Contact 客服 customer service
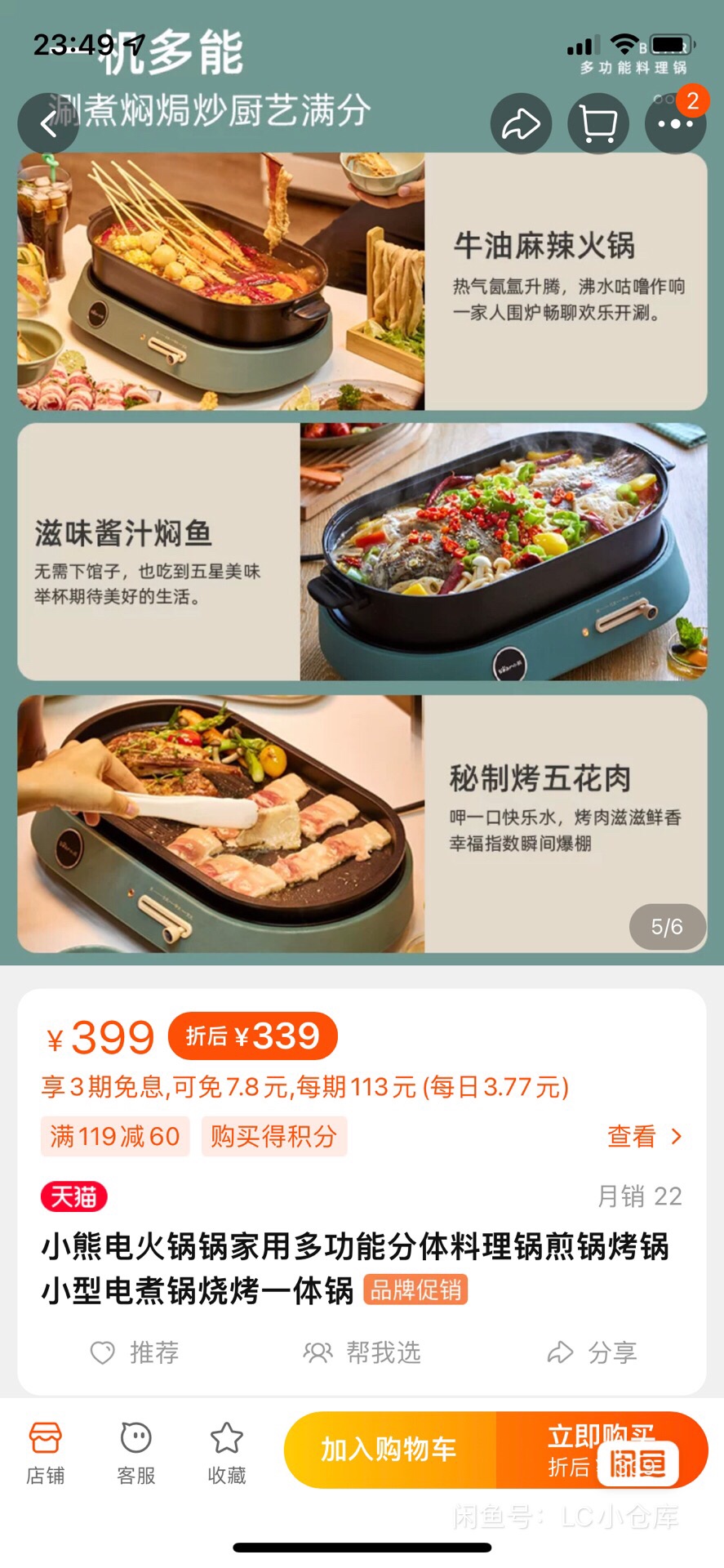Screen dimensions: 724x1568 (x=136, y=1452)
